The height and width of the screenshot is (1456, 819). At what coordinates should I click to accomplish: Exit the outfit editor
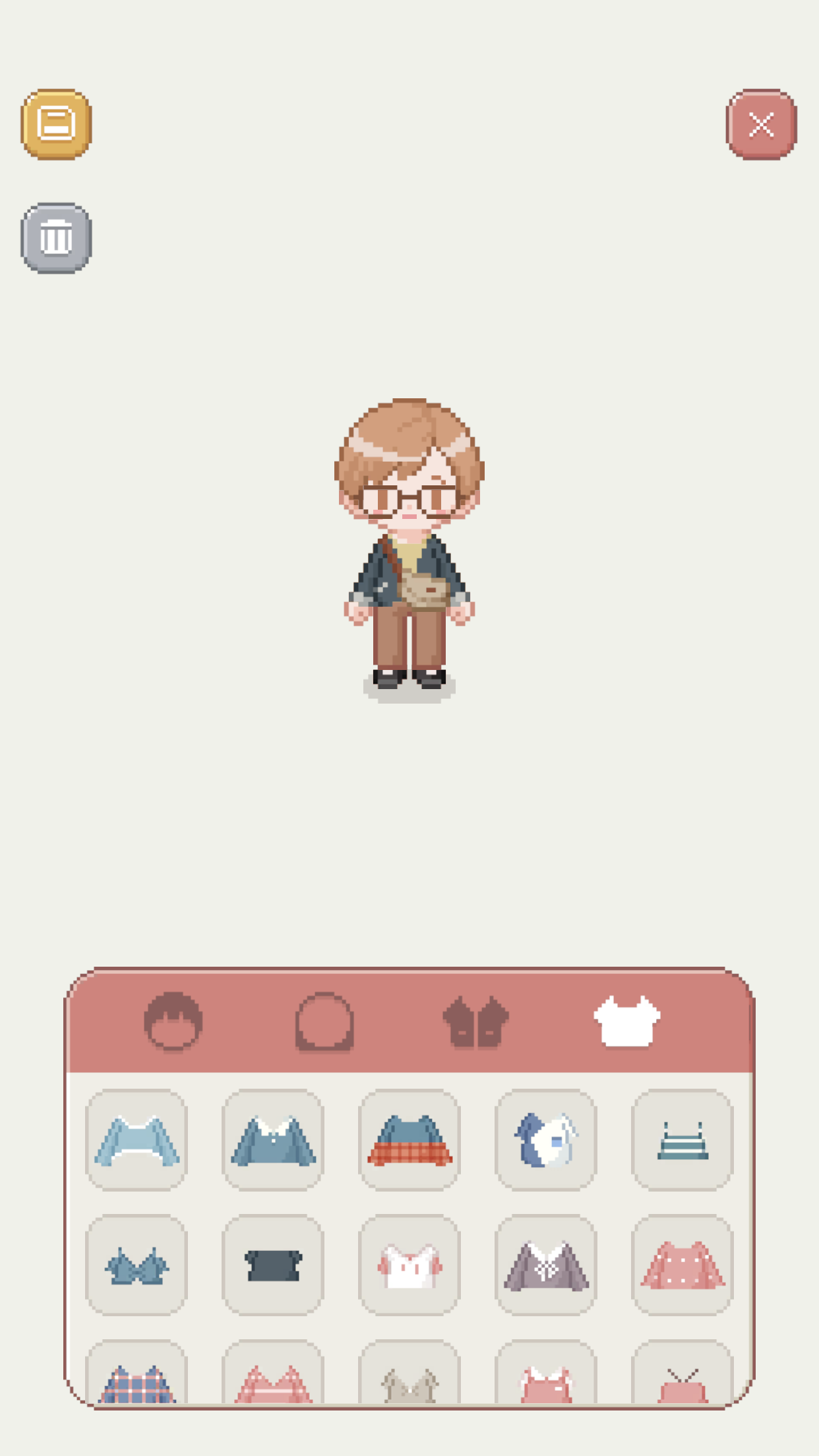point(762,123)
